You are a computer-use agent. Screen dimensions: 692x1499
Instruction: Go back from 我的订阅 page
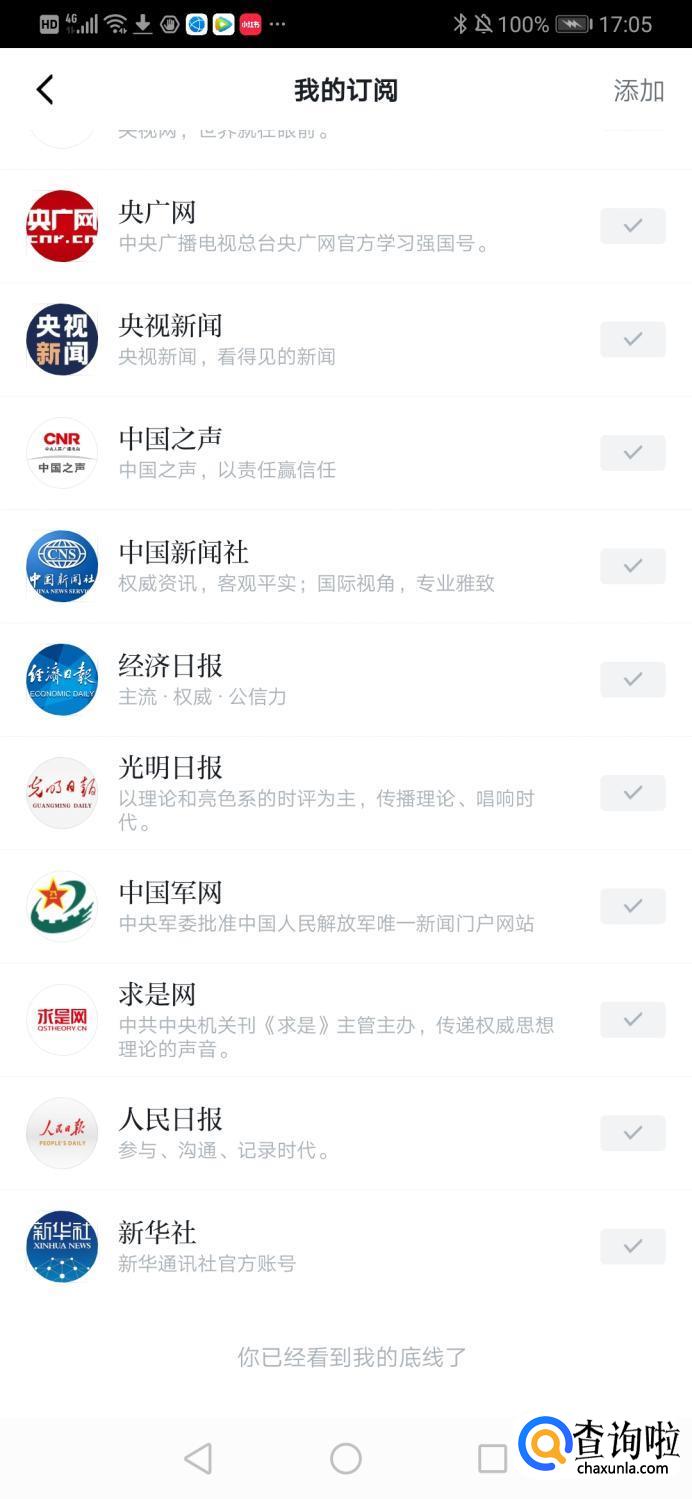[45, 90]
